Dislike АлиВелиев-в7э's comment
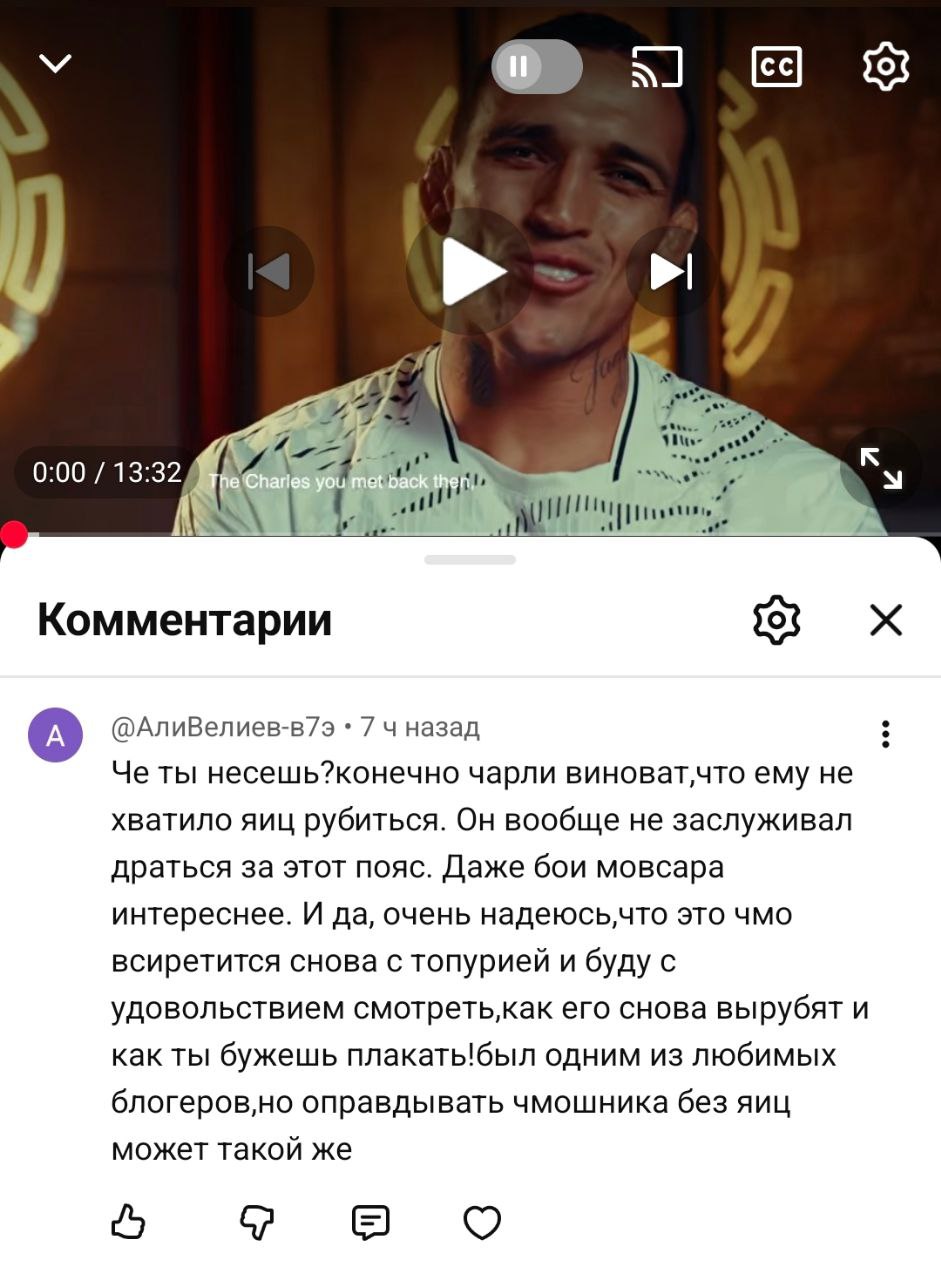 [256, 1221]
